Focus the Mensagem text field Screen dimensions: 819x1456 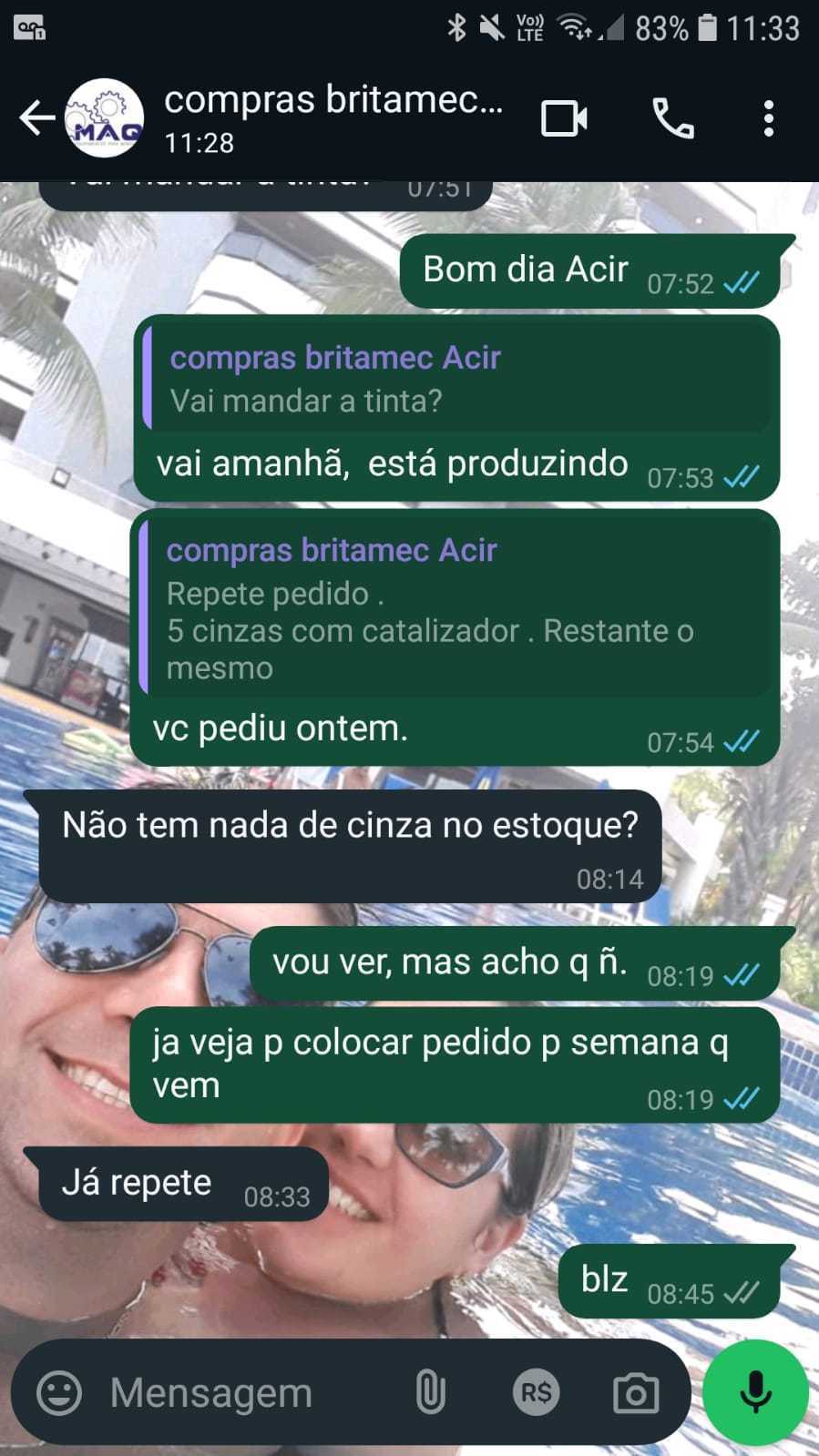[246, 1392]
